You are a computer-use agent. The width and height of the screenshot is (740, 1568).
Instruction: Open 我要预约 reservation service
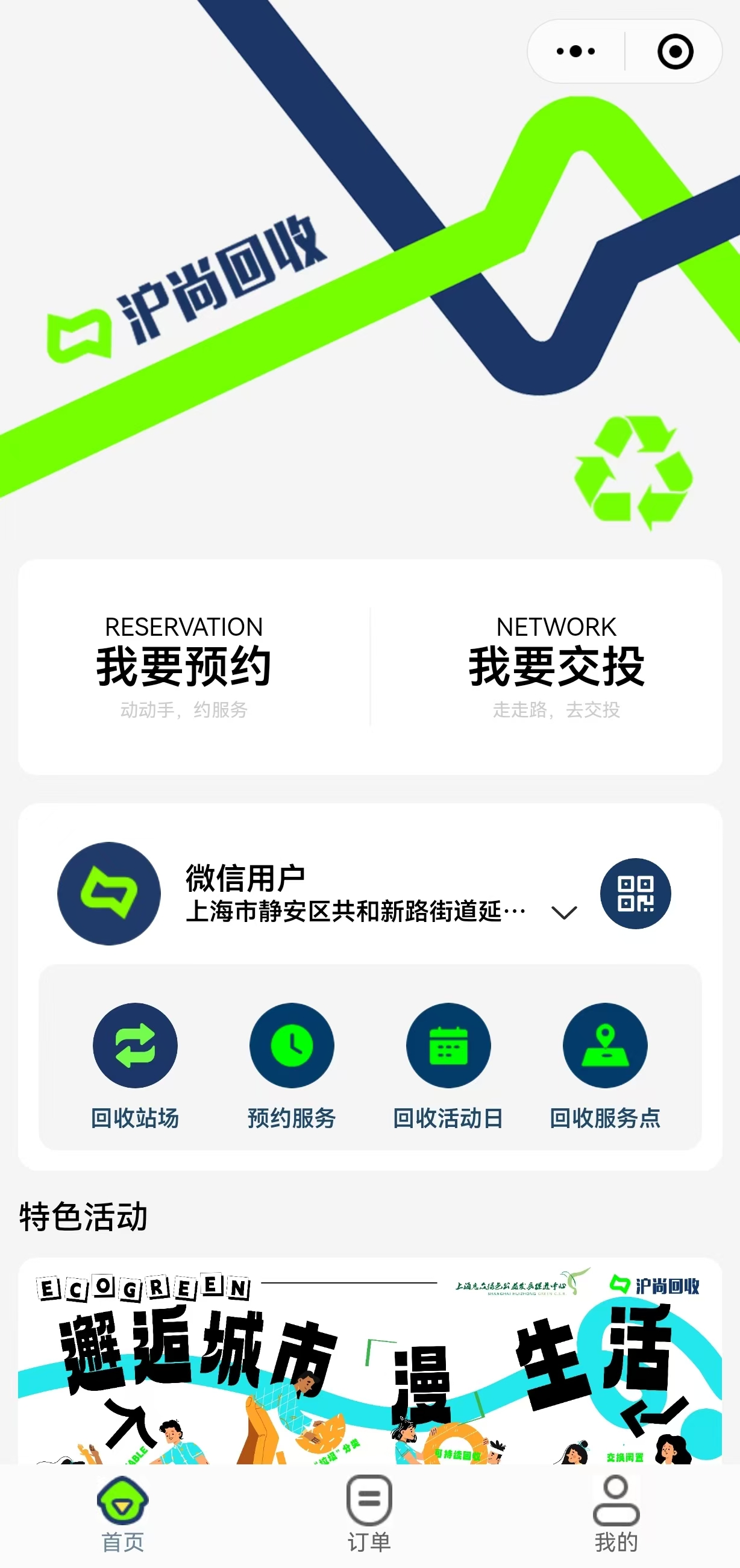pyautogui.click(x=184, y=666)
